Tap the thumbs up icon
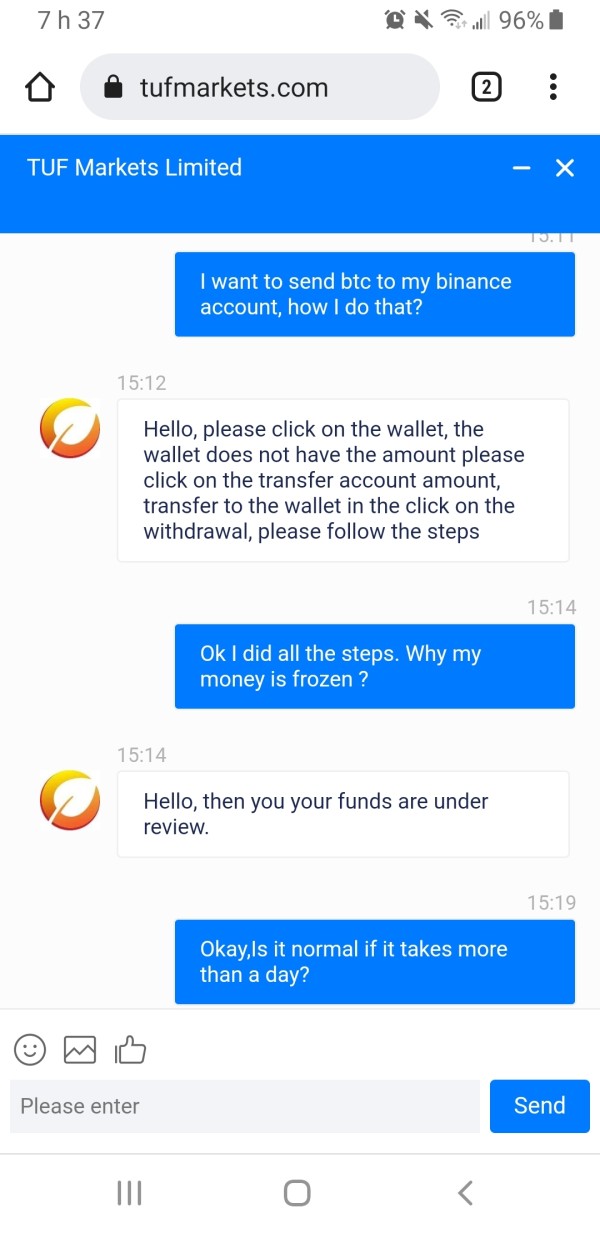Screen dimensions: 600x1233 (130, 1049)
